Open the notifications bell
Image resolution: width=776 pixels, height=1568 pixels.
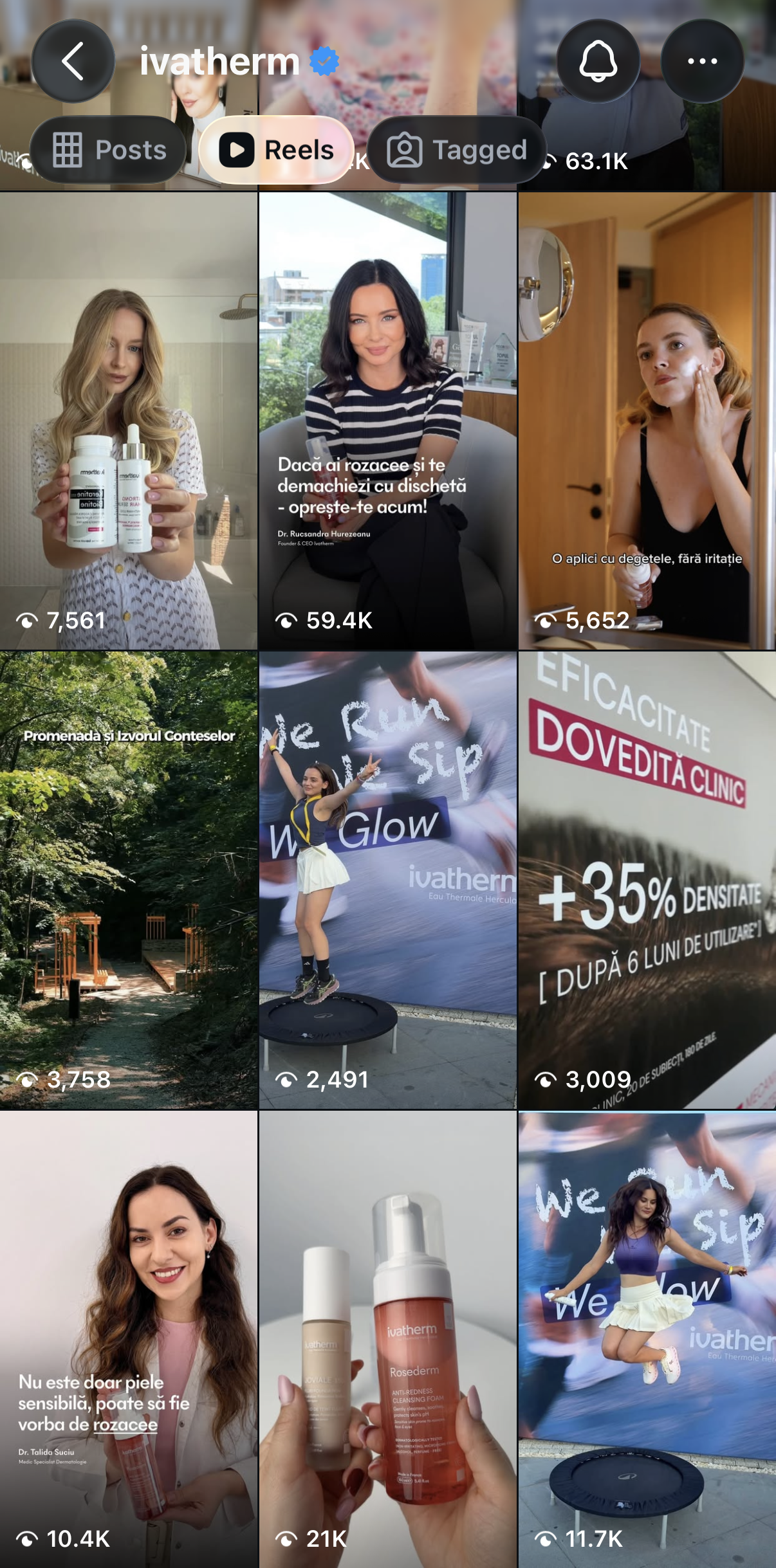pyautogui.click(x=598, y=61)
